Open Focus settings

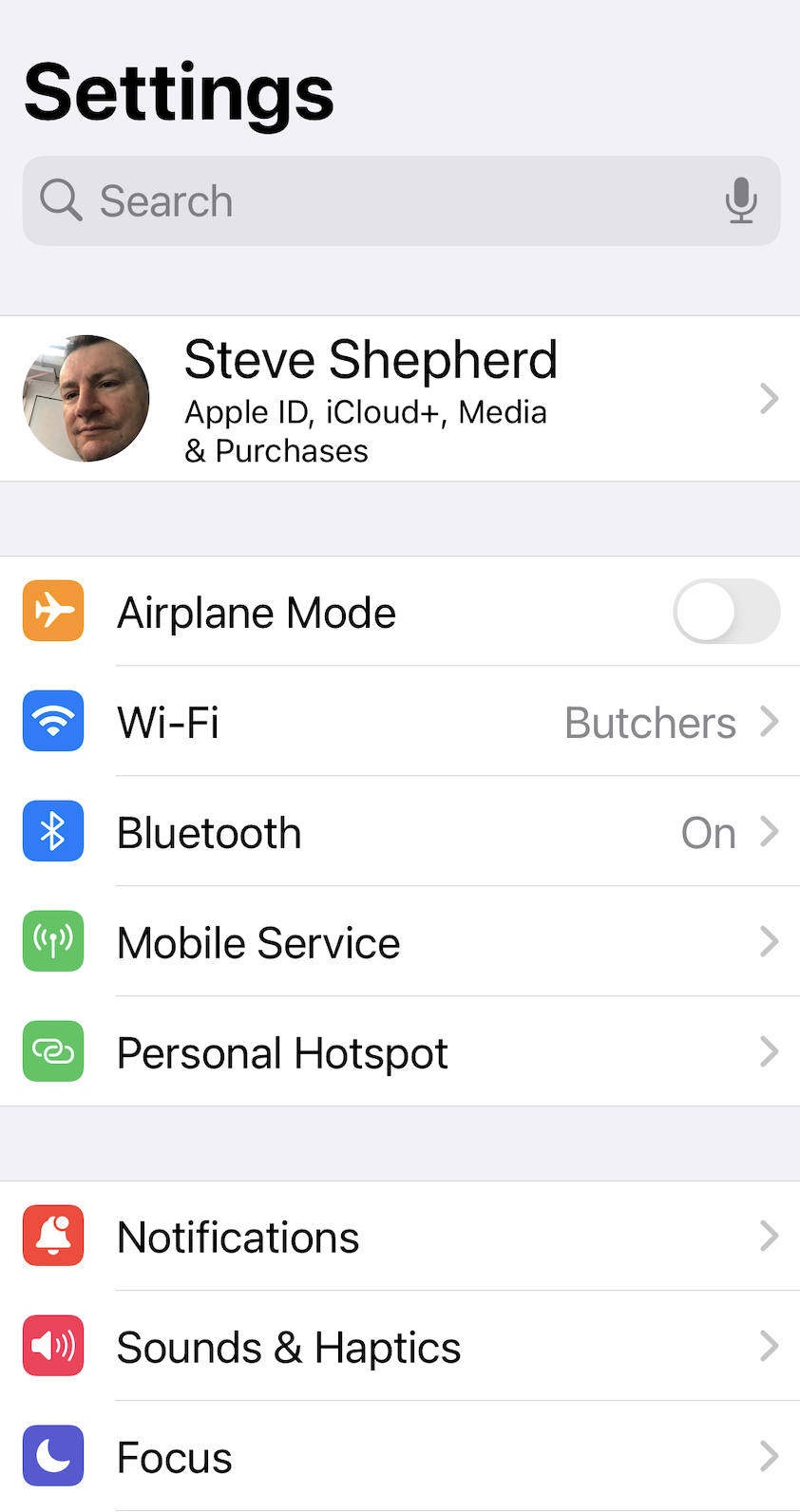[x=399, y=1457]
